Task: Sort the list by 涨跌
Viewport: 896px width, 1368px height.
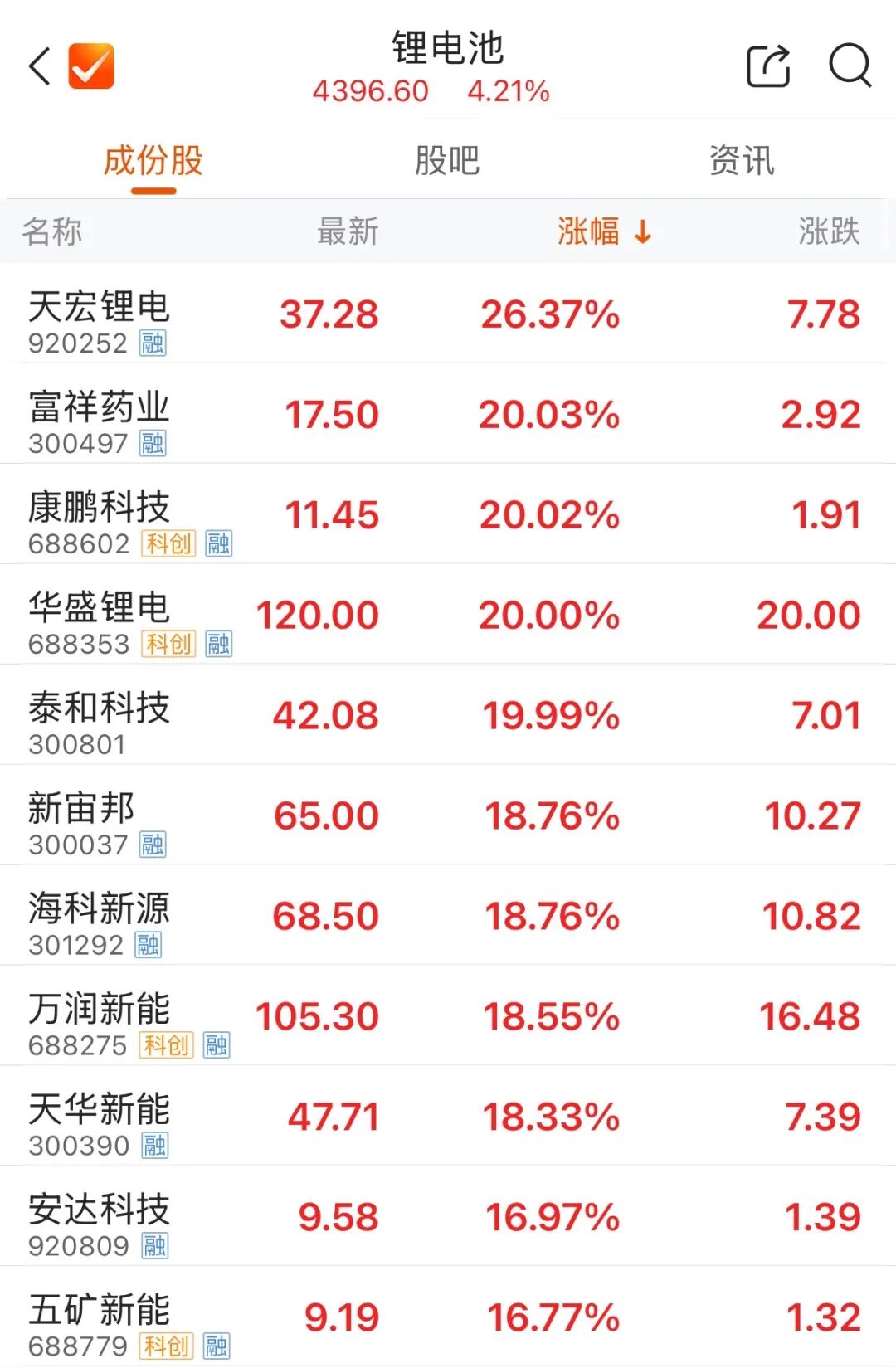Action: pos(828,231)
